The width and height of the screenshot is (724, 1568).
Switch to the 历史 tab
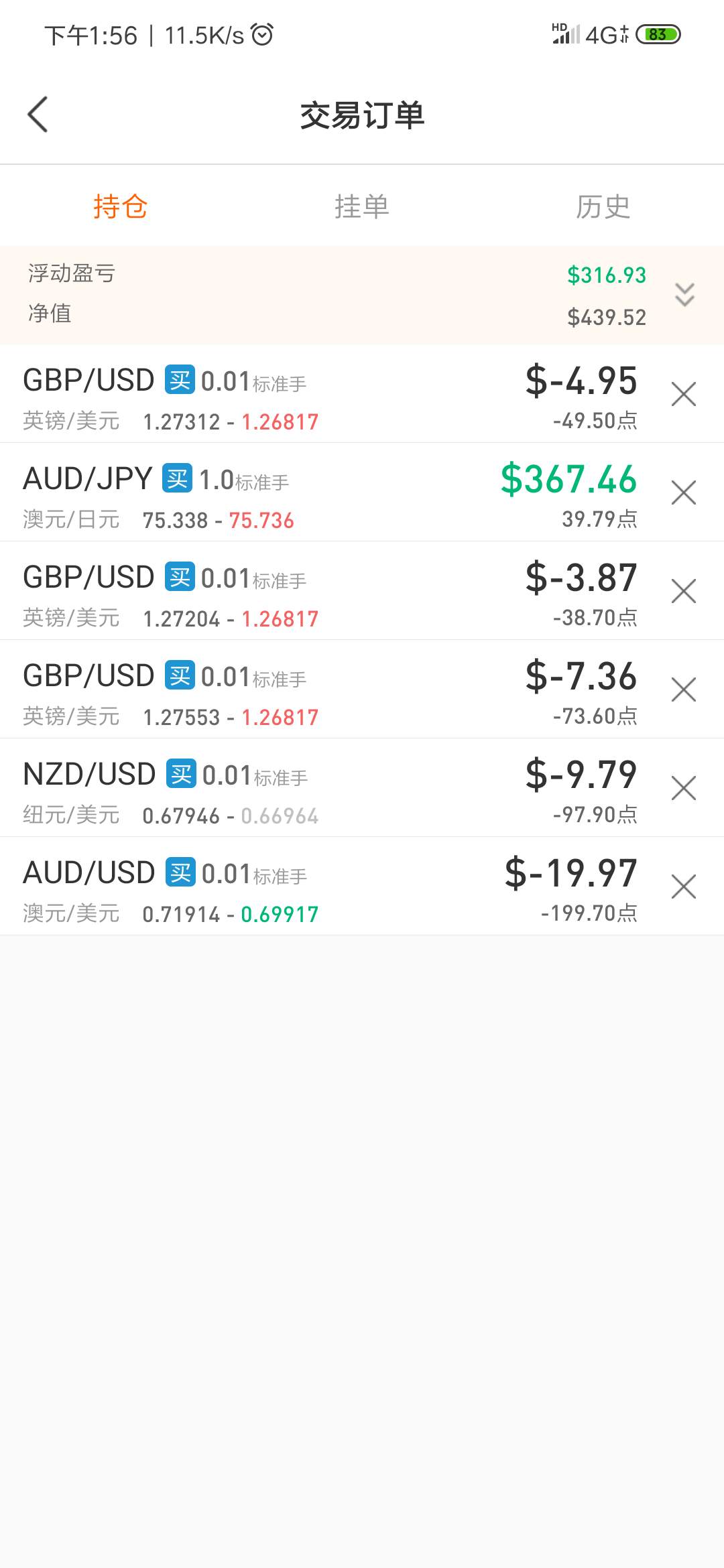pos(603,206)
